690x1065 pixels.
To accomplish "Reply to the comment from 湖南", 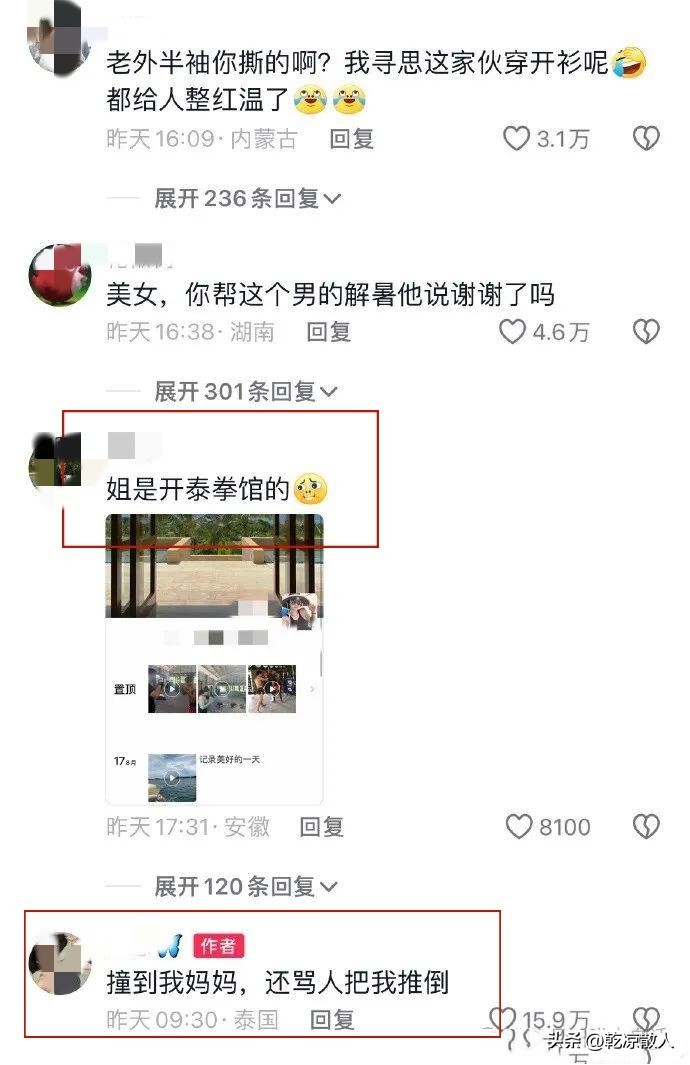I will point(328,331).
